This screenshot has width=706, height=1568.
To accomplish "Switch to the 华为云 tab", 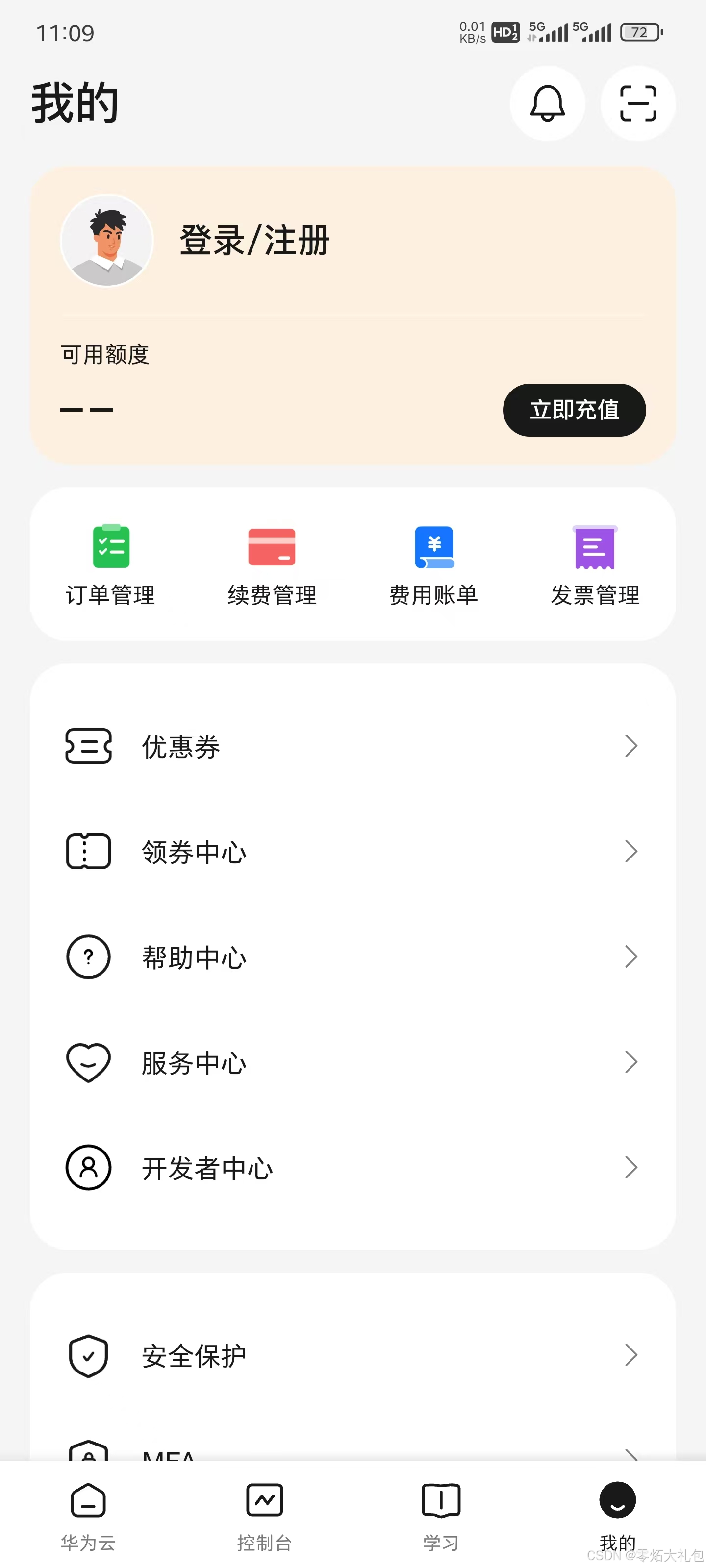I will tap(88, 1516).
